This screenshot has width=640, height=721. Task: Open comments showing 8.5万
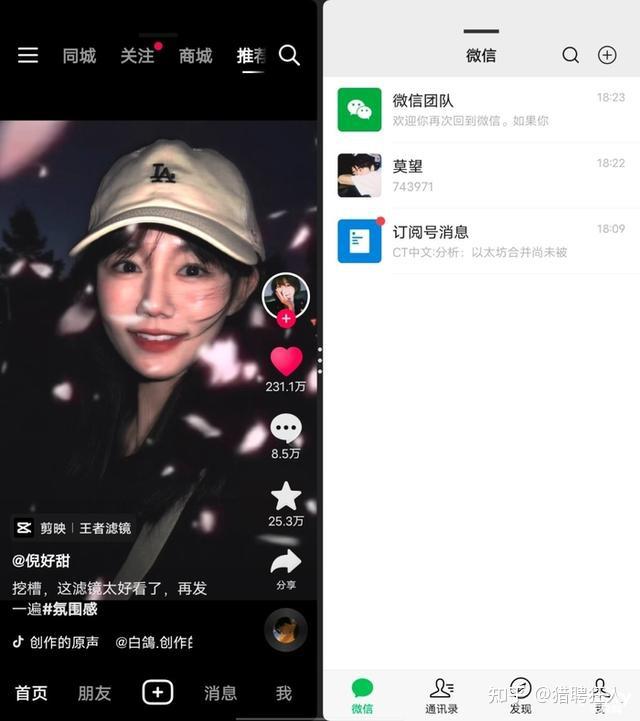[286, 430]
